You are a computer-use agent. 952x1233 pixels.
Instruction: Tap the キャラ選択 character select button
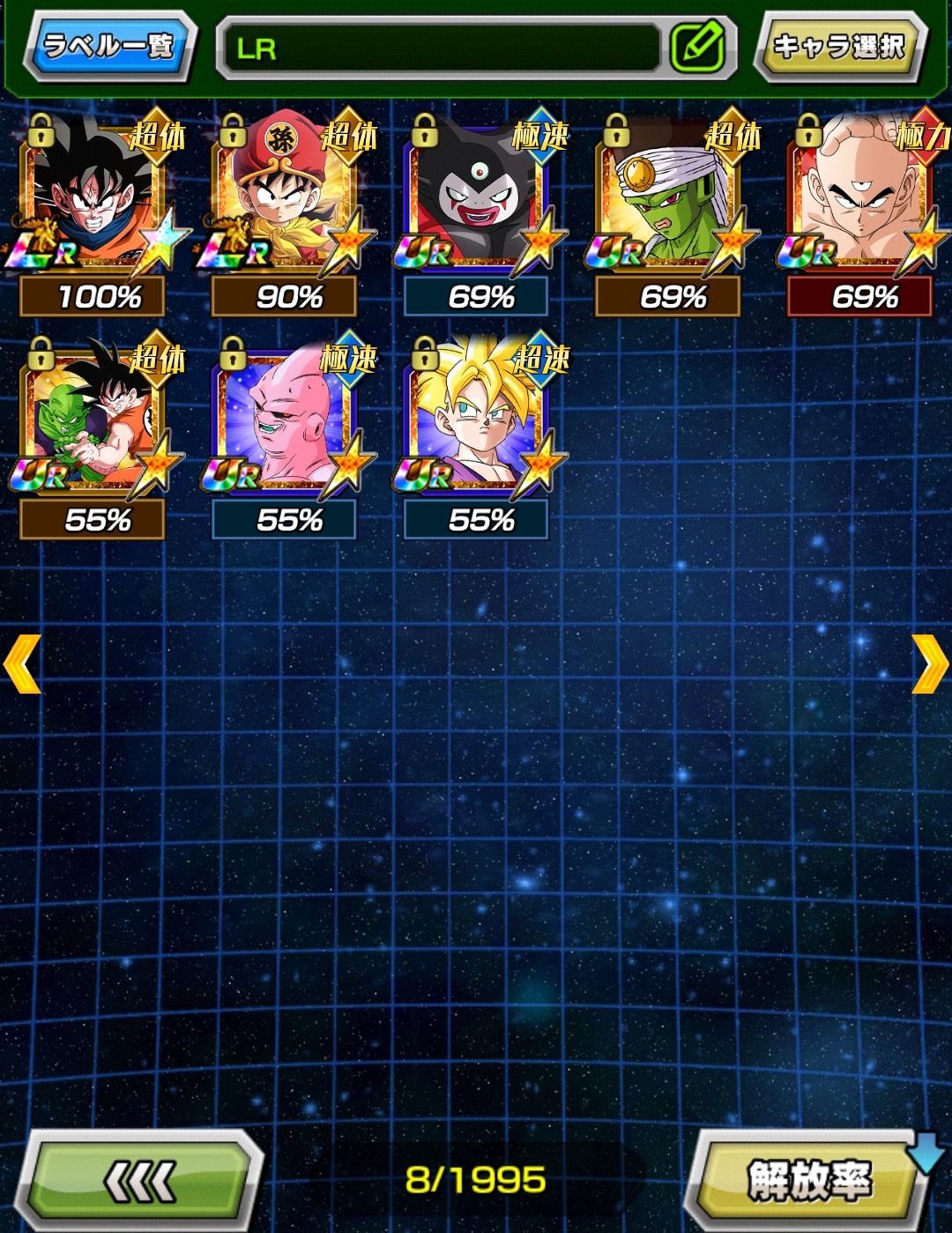click(x=838, y=46)
